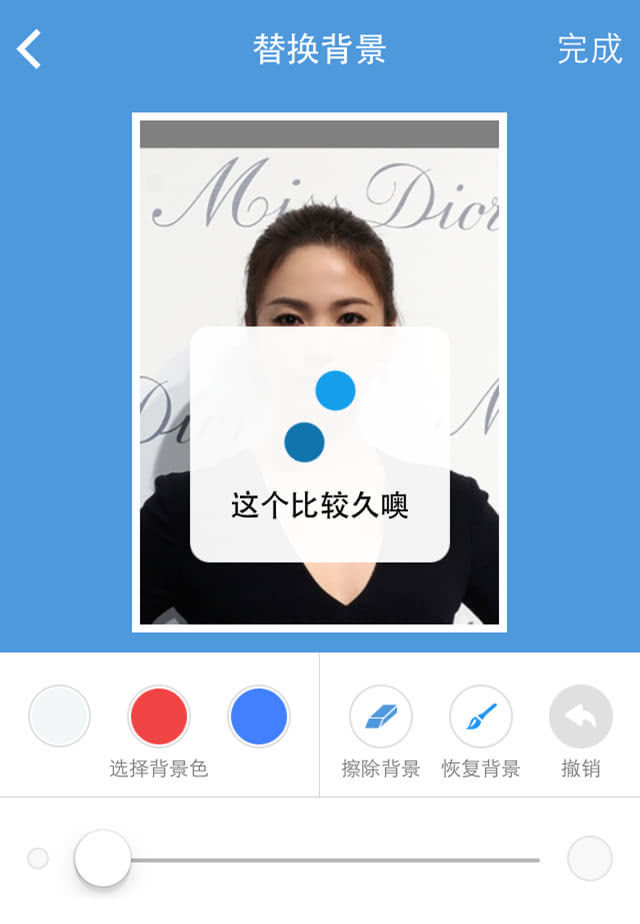Screen dimensions: 640x924
Task: Select the 恢复背景 brush tool
Action: (480, 716)
